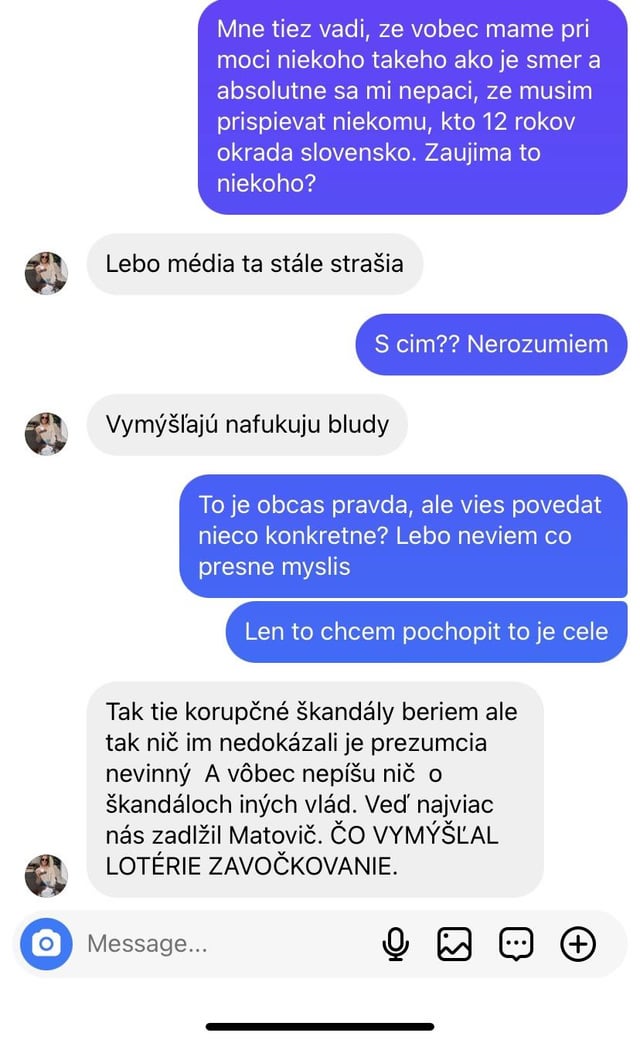Open the camera from the message bar
Image resolution: width=640 pixels, height=1043 pixels.
(46, 943)
